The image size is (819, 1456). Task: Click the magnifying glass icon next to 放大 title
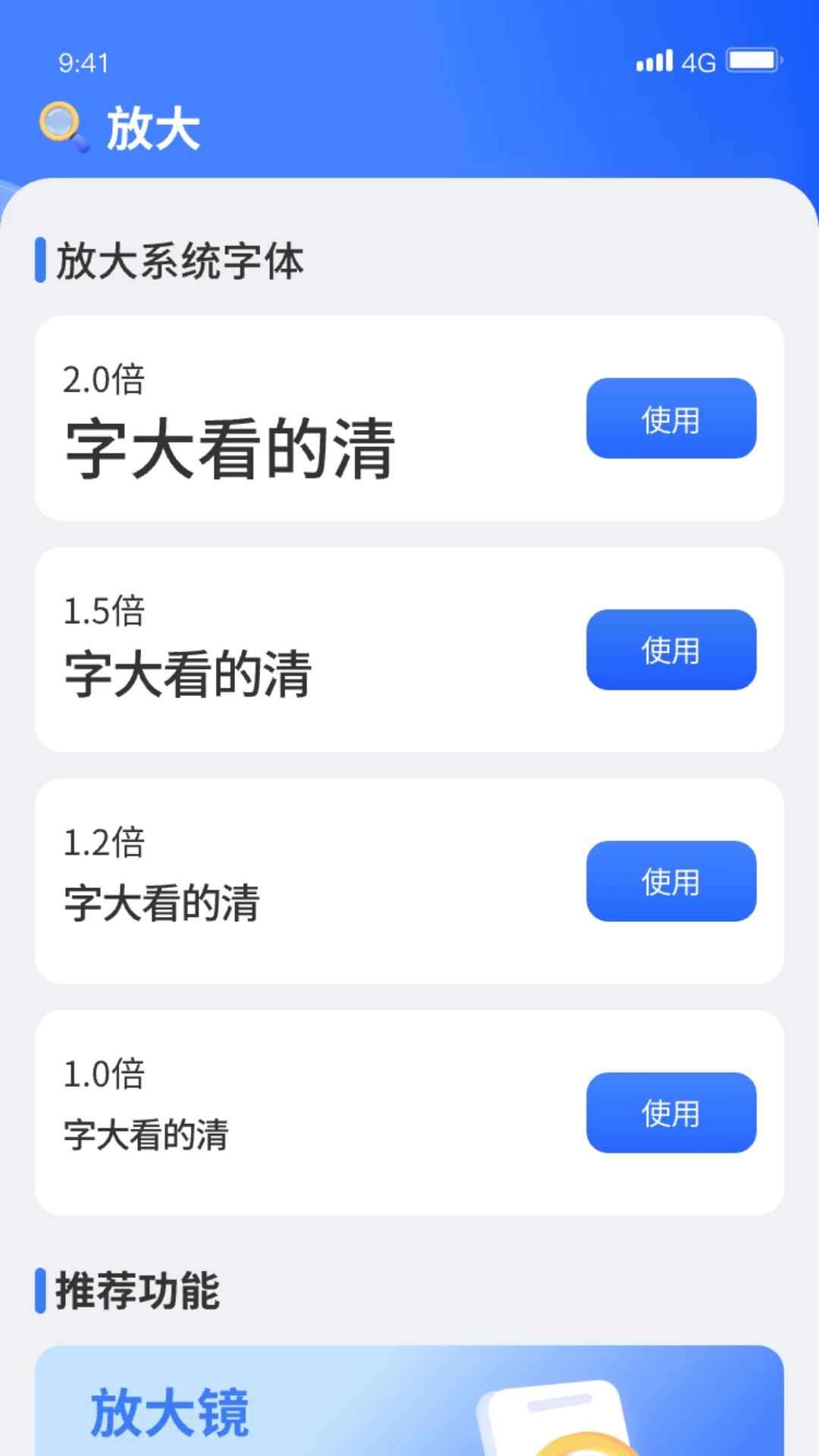pos(62,123)
